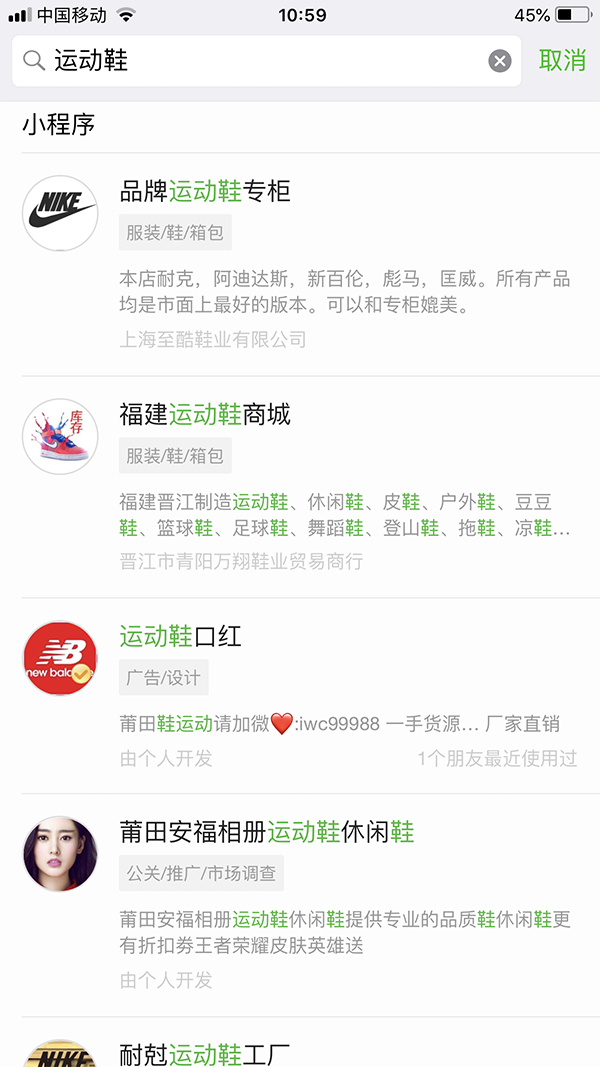Image resolution: width=600 pixels, height=1067 pixels.
Task: Open the 福建运动鞋商城 mini program
Action: coord(205,414)
